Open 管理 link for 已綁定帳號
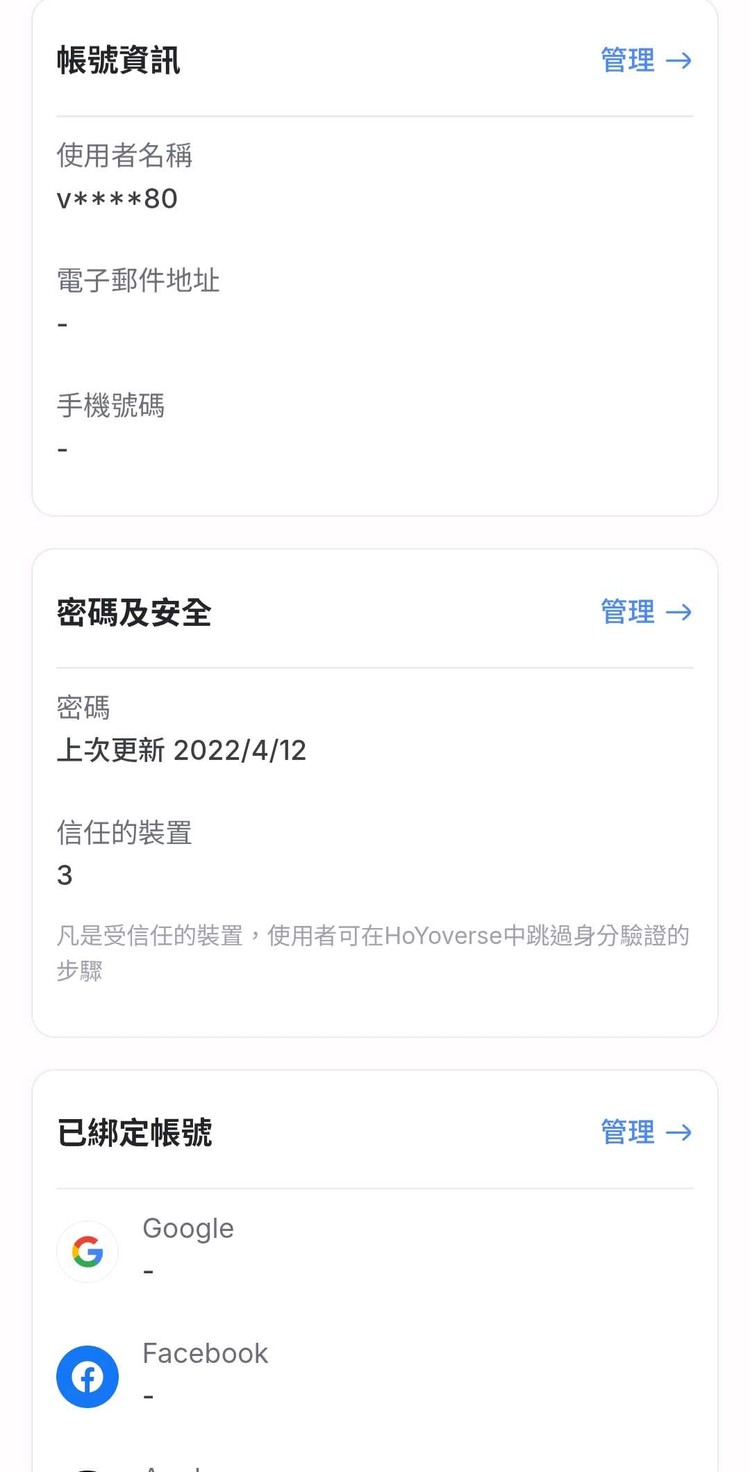The height and width of the screenshot is (1472, 750). [627, 1133]
